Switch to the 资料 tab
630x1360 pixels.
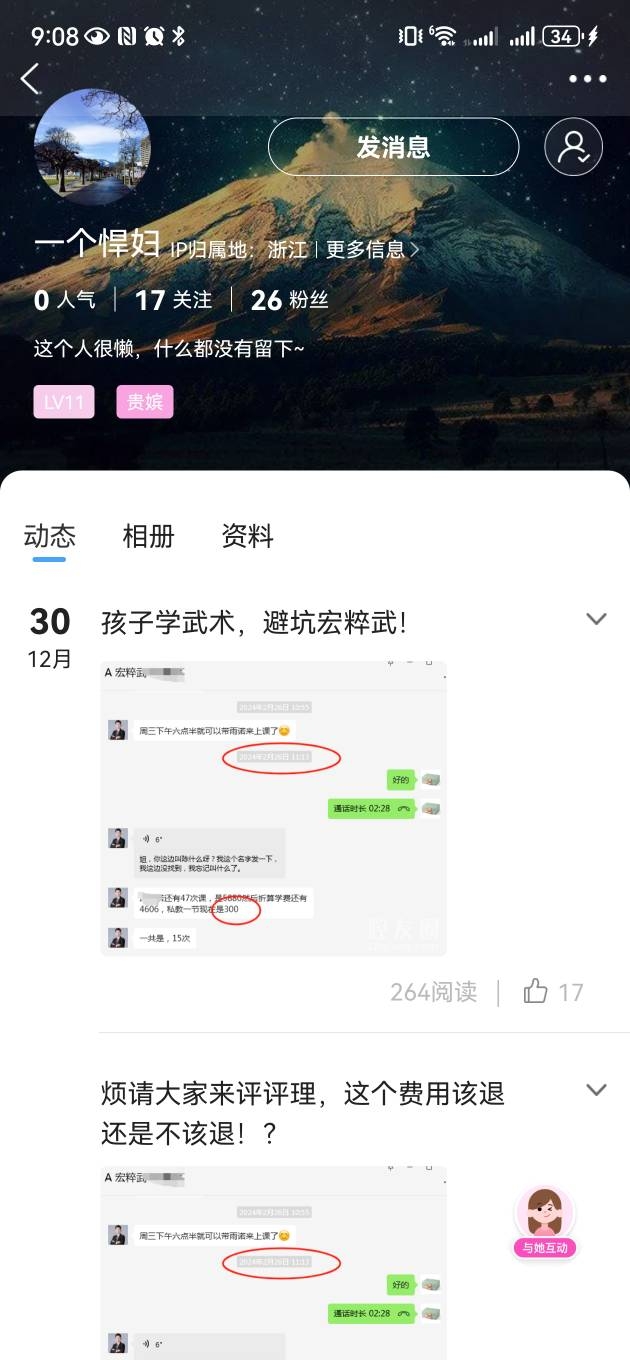(x=247, y=536)
